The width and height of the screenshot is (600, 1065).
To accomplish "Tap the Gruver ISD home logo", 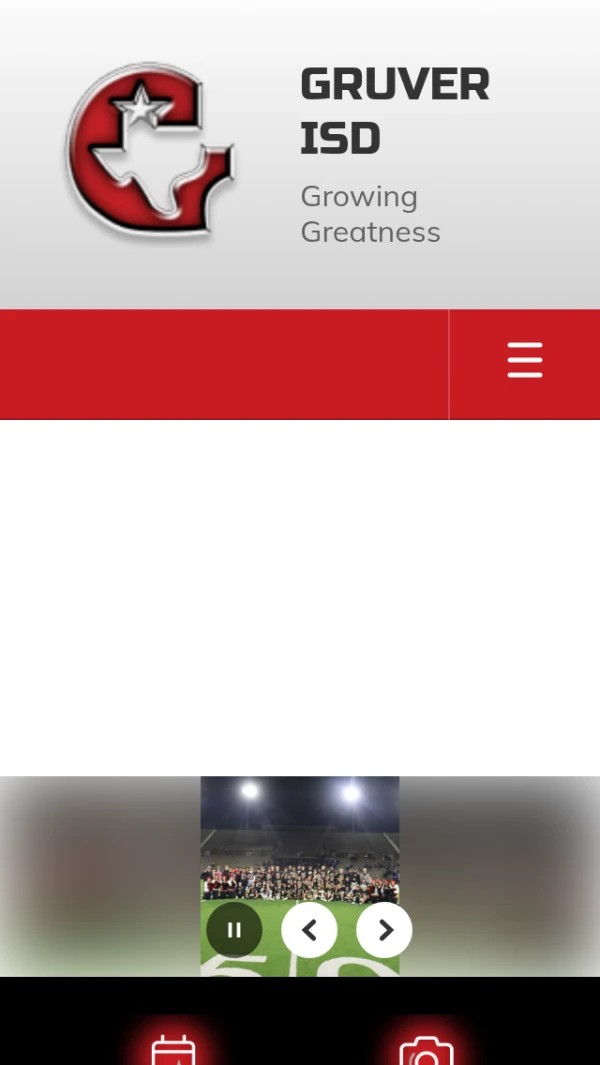I will [x=150, y=150].
